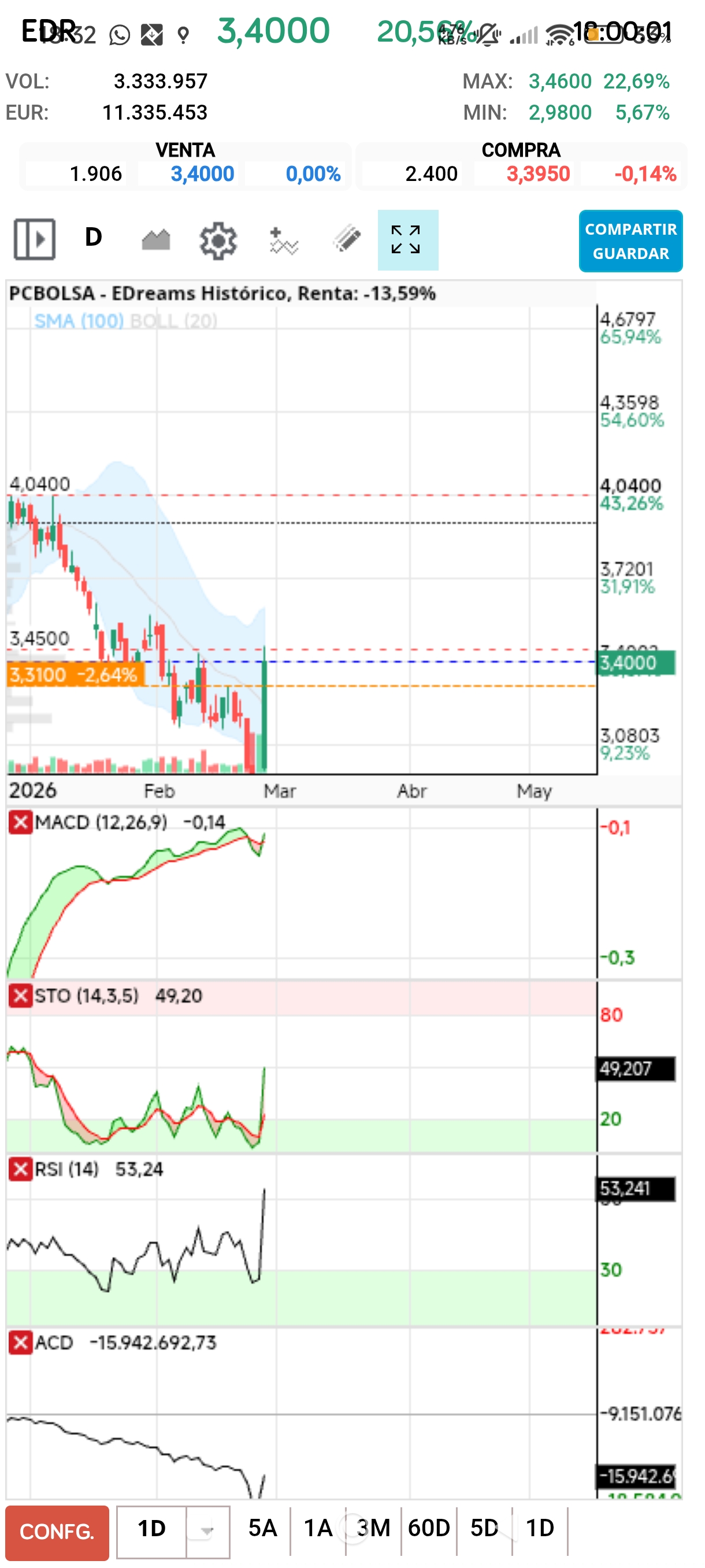The width and height of the screenshot is (705, 1568).
Task: Open the CONFG. button
Action: [57, 1532]
